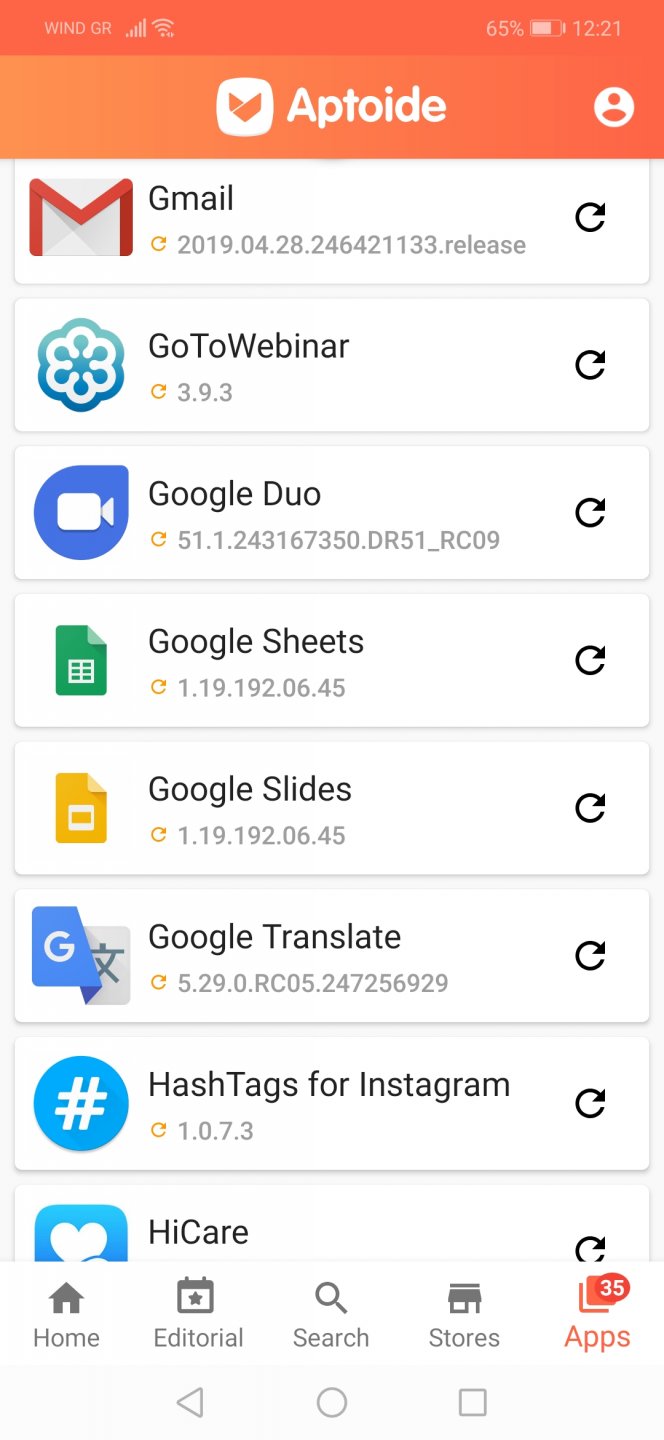
Task: Open the account profile icon
Action: coord(613,107)
